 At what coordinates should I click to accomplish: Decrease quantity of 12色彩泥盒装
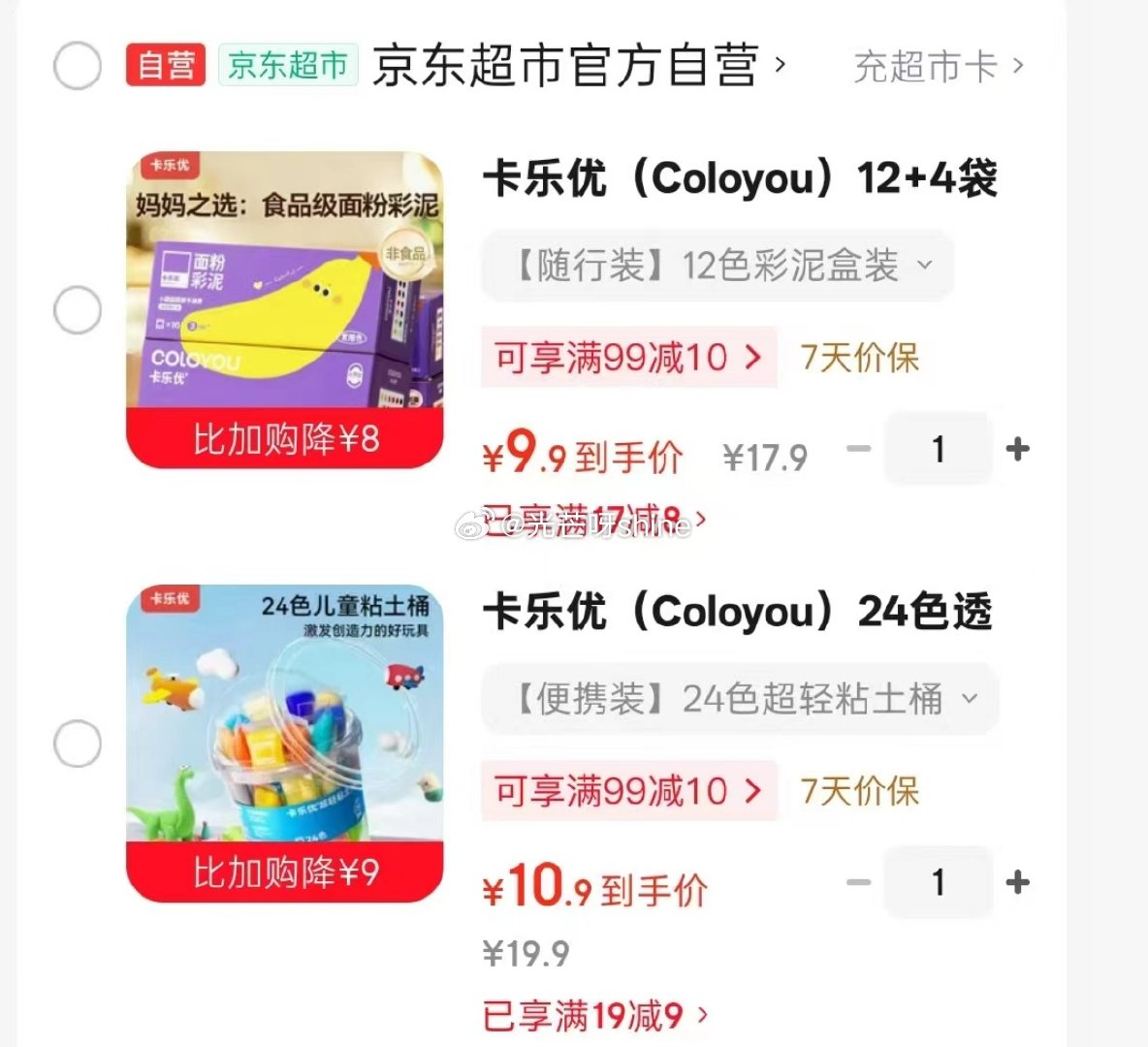click(x=859, y=449)
